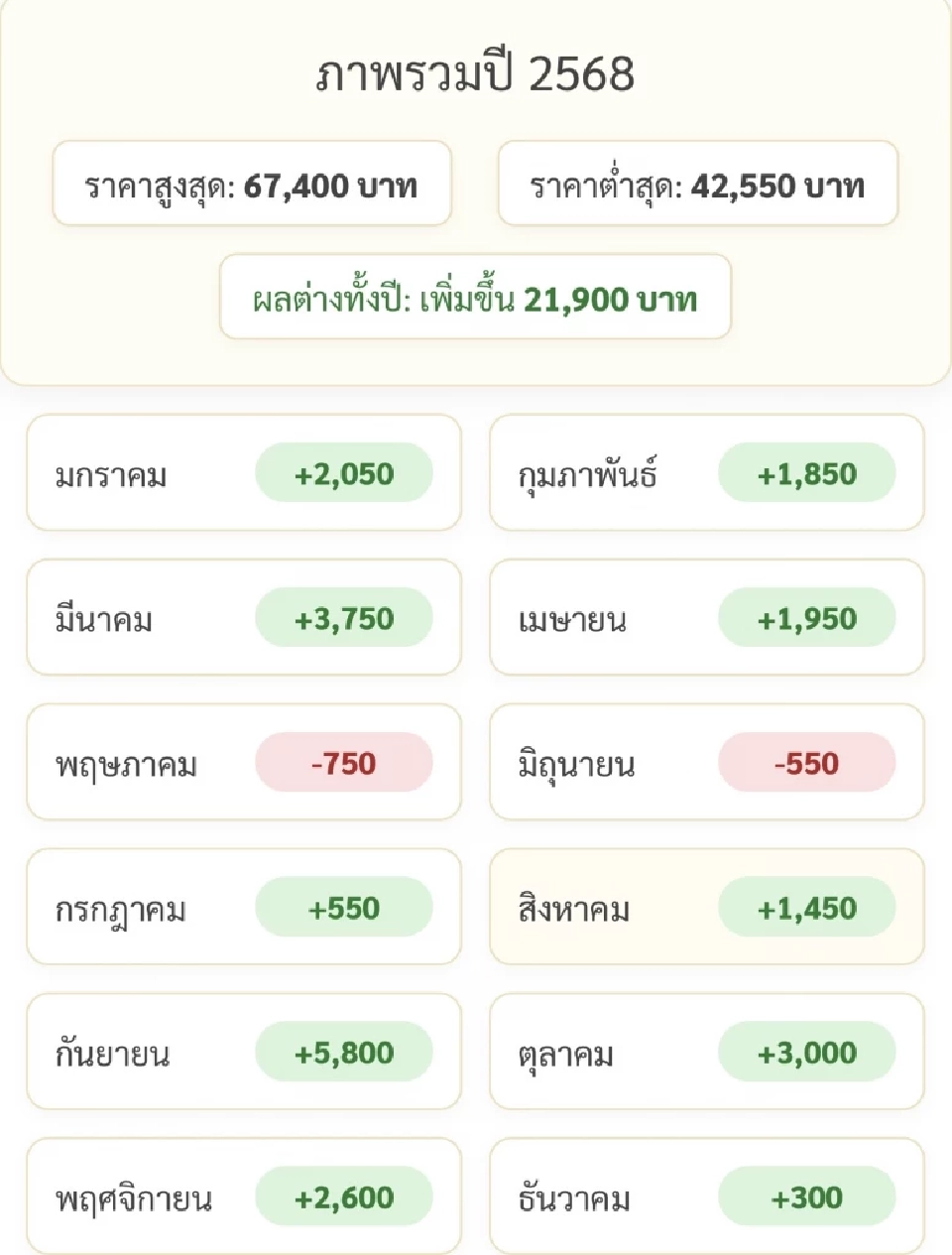Open the ผลต่างทั้งปี summary card

476,299
